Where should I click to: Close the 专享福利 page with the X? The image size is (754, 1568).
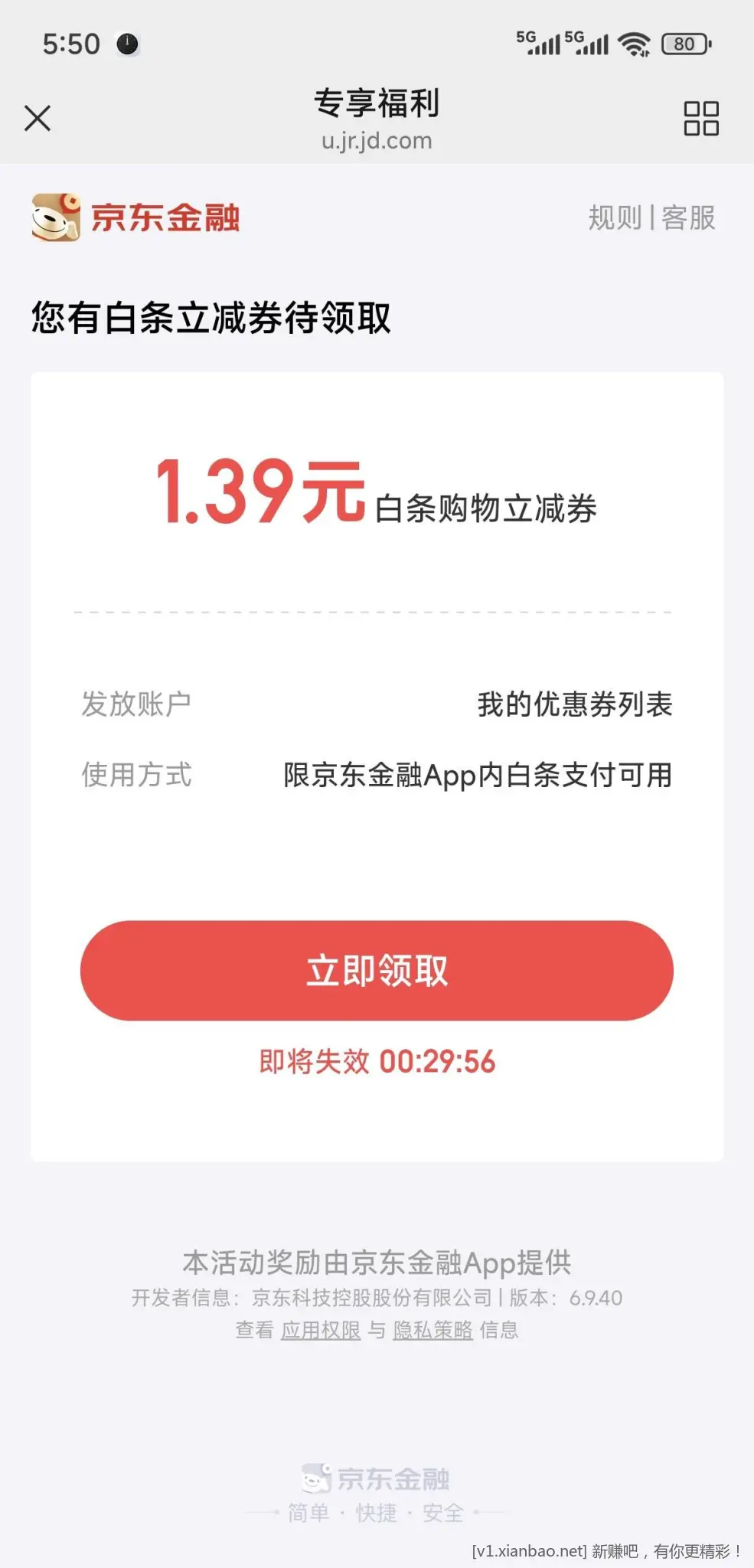click(x=37, y=119)
